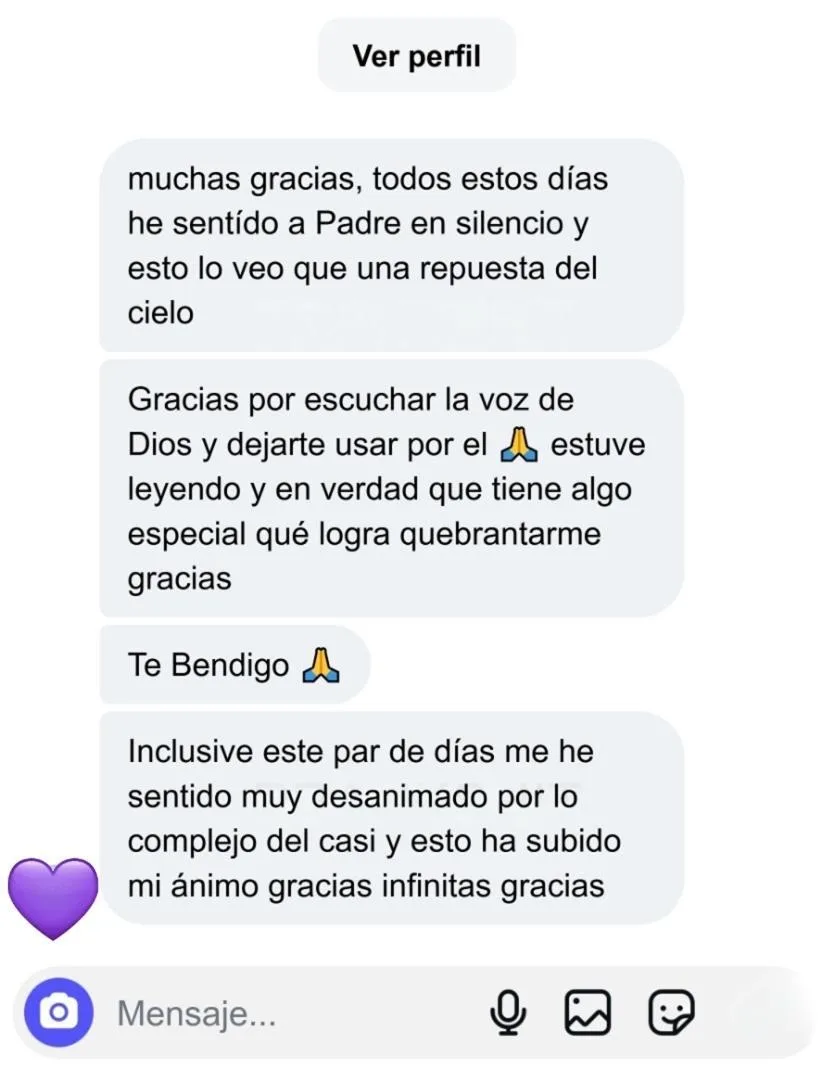Record a voice message with the microphone
The height and width of the screenshot is (1082, 834).
pyautogui.click(x=509, y=1014)
